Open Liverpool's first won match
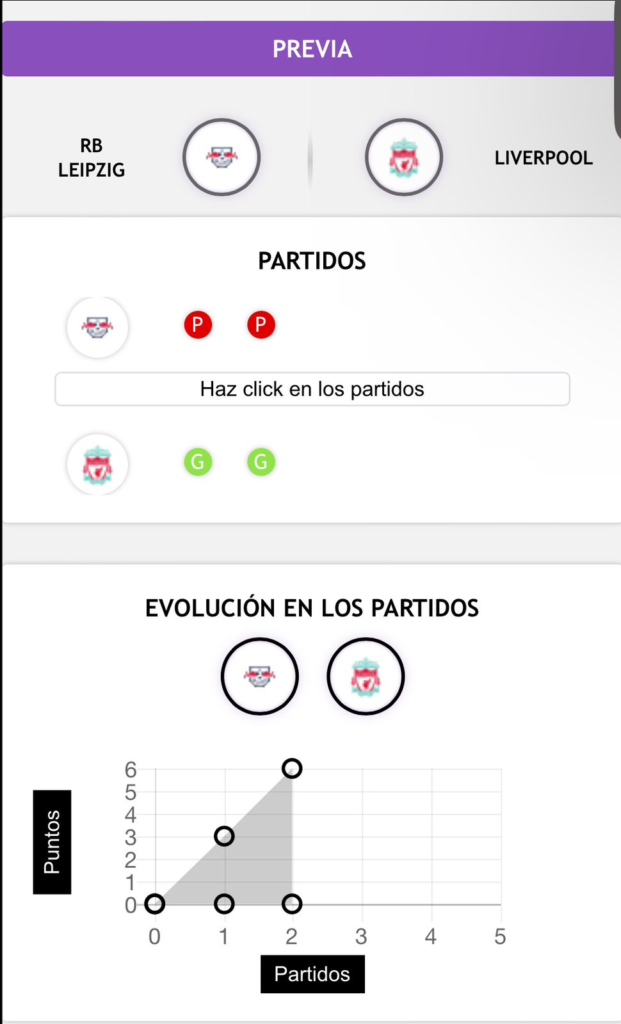Screen dimensions: 621x1024 (198, 462)
